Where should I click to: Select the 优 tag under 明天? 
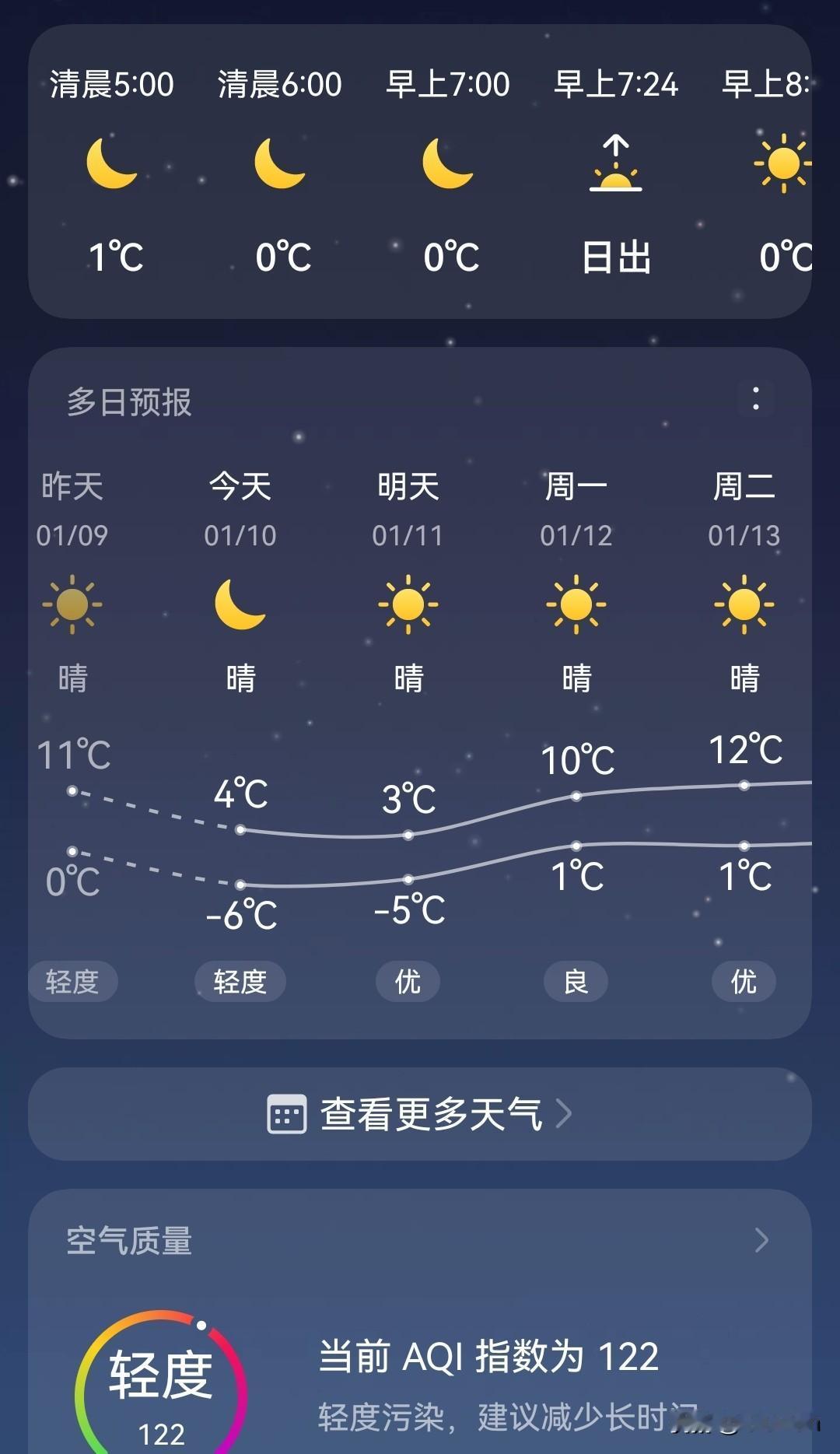pyautogui.click(x=408, y=982)
